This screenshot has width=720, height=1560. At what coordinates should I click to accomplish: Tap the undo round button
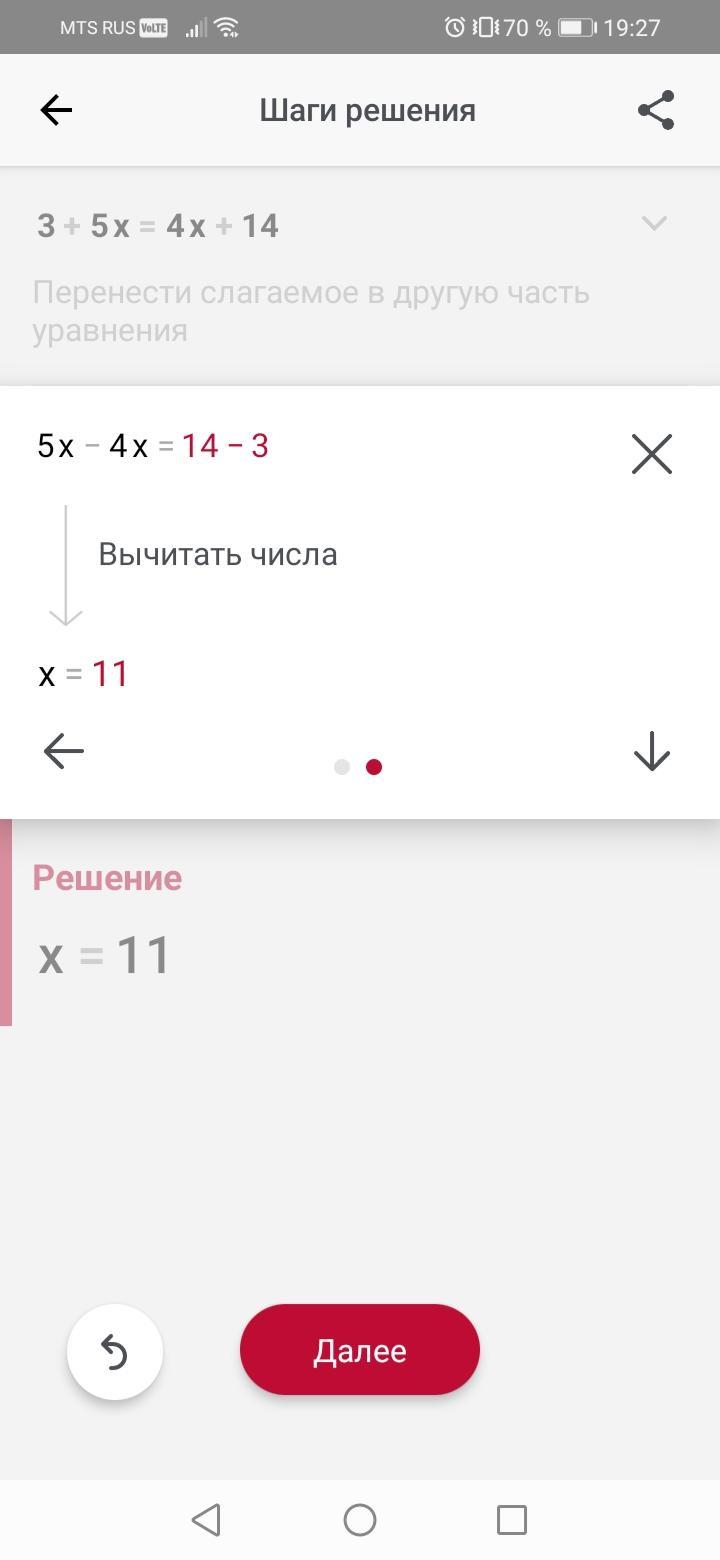[x=115, y=1352]
